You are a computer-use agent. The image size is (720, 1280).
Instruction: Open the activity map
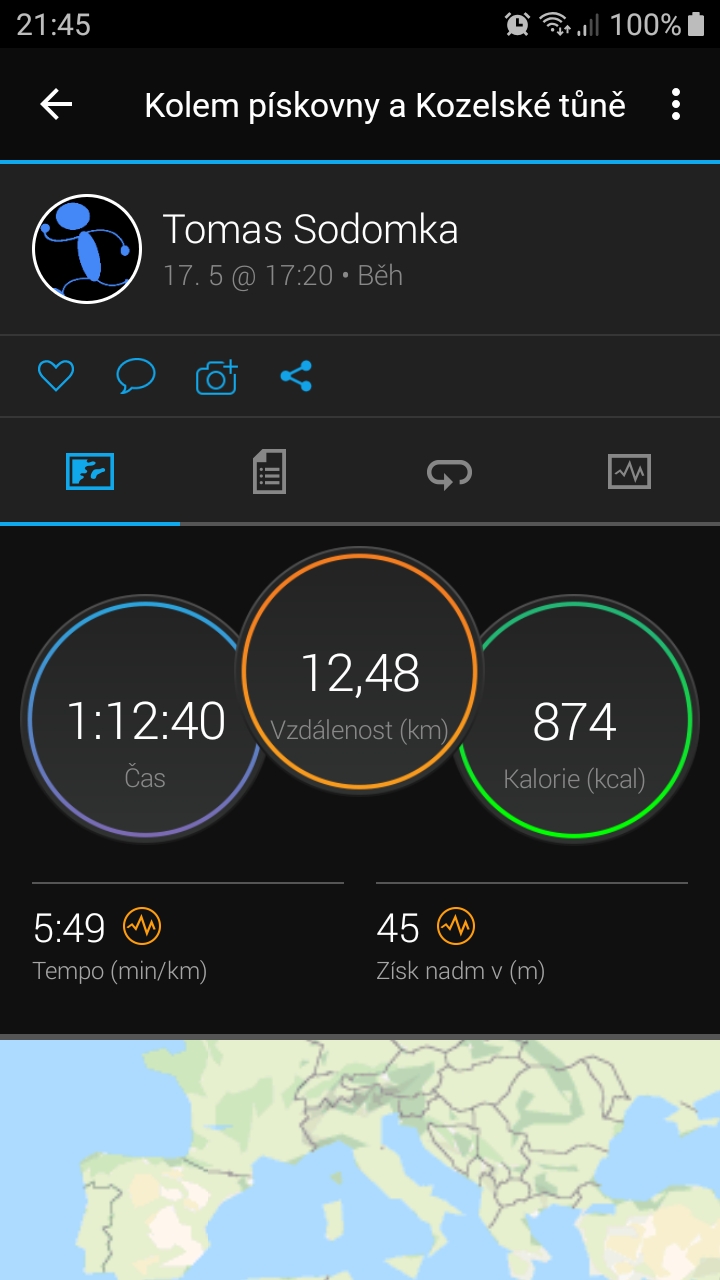[x=360, y=1160]
